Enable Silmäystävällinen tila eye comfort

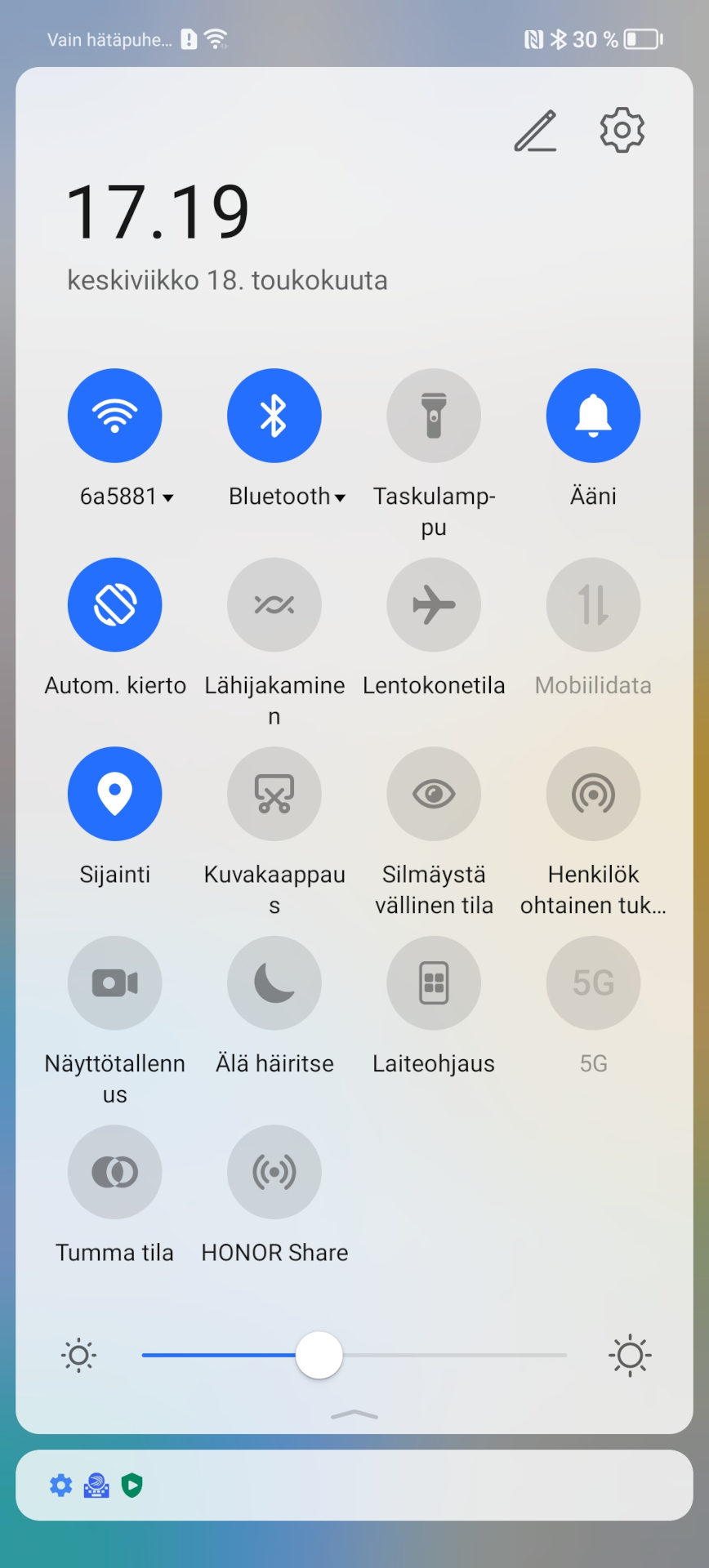point(434,794)
